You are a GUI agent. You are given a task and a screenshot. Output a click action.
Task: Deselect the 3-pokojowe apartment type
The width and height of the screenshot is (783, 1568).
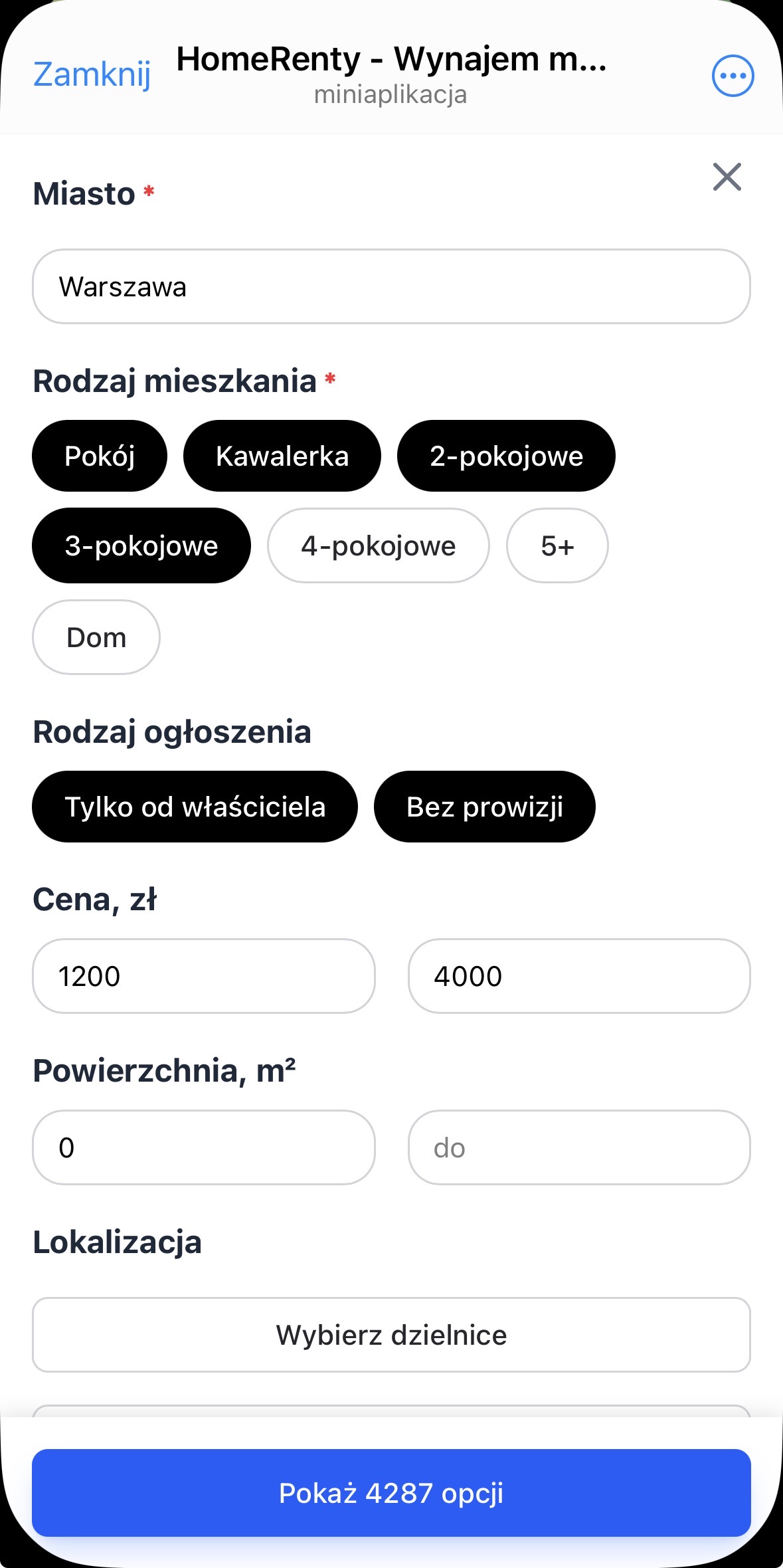point(141,545)
